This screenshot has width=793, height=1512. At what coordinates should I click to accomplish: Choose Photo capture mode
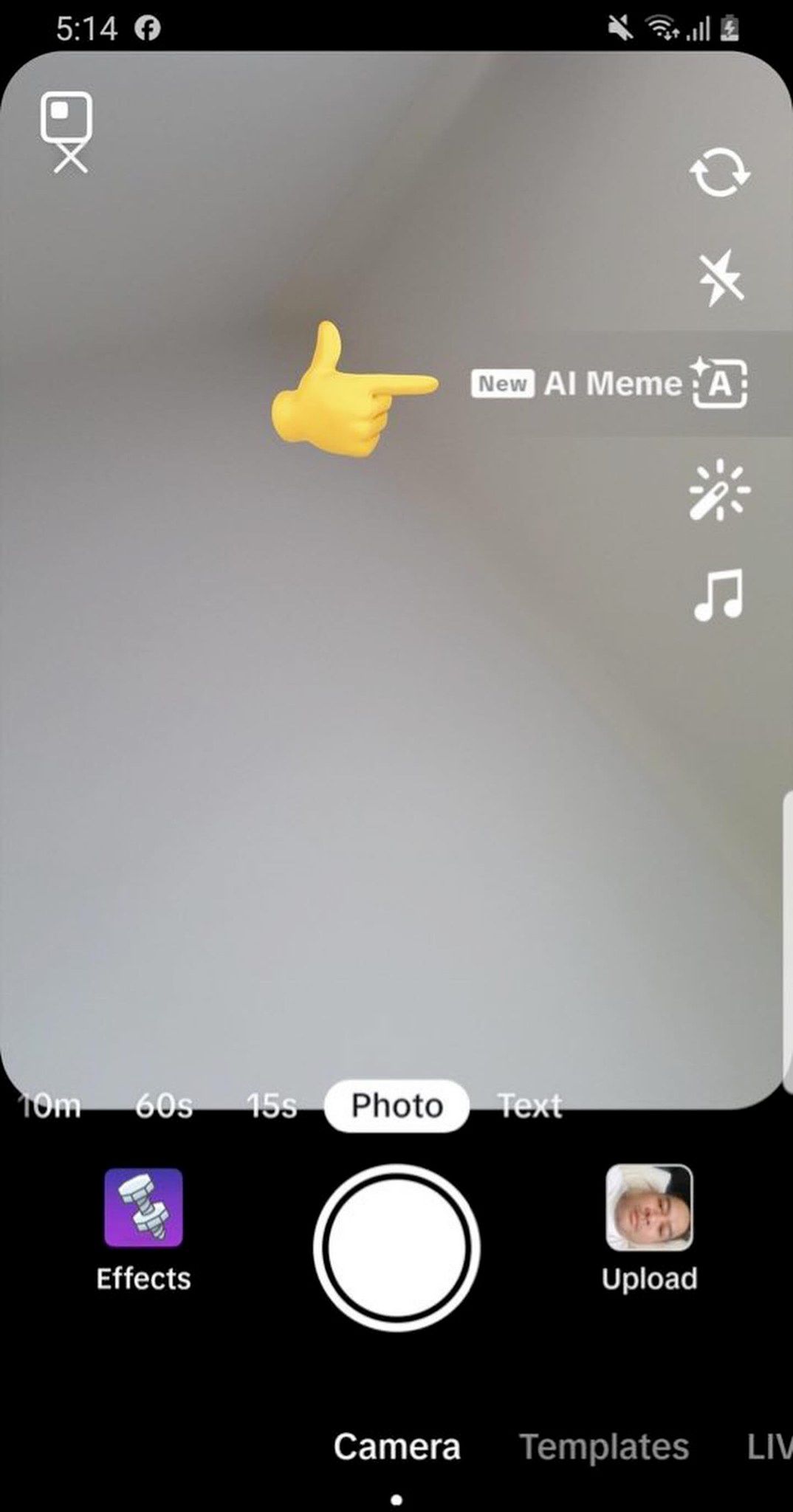[396, 1106]
